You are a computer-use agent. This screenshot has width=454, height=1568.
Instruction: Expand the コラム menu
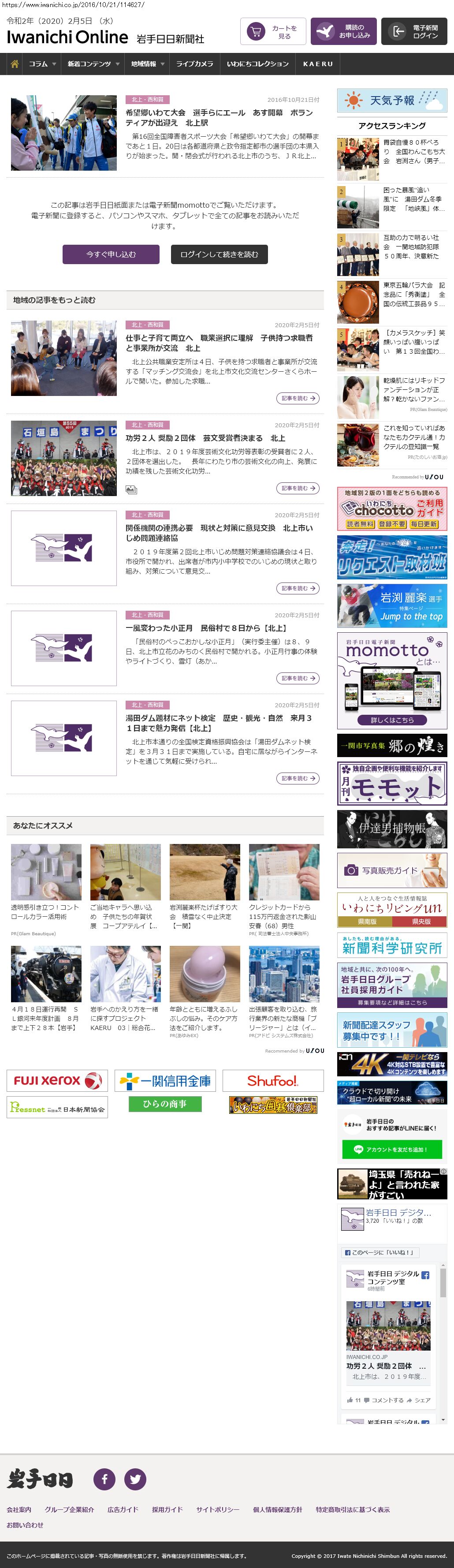pyautogui.click(x=42, y=64)
